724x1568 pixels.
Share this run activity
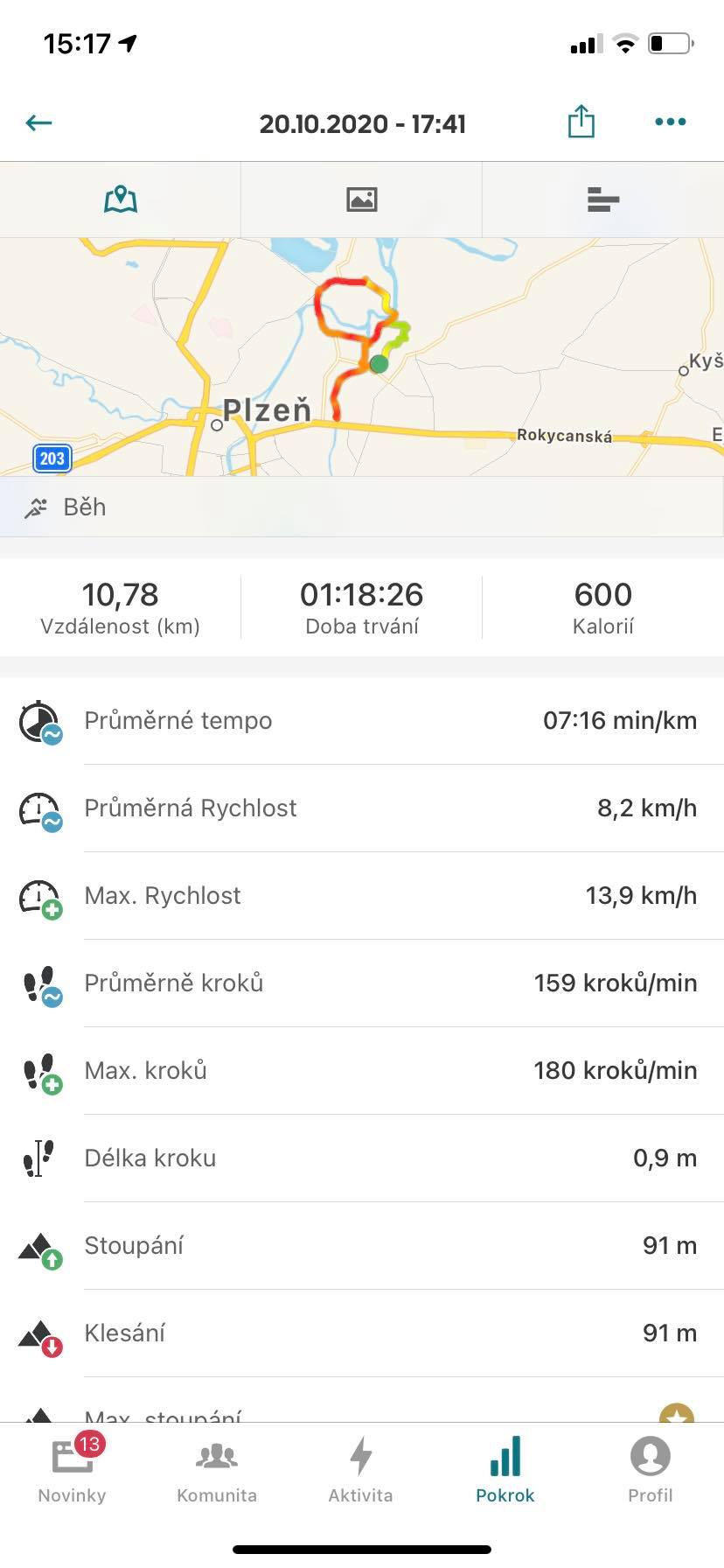click(581, 121)
